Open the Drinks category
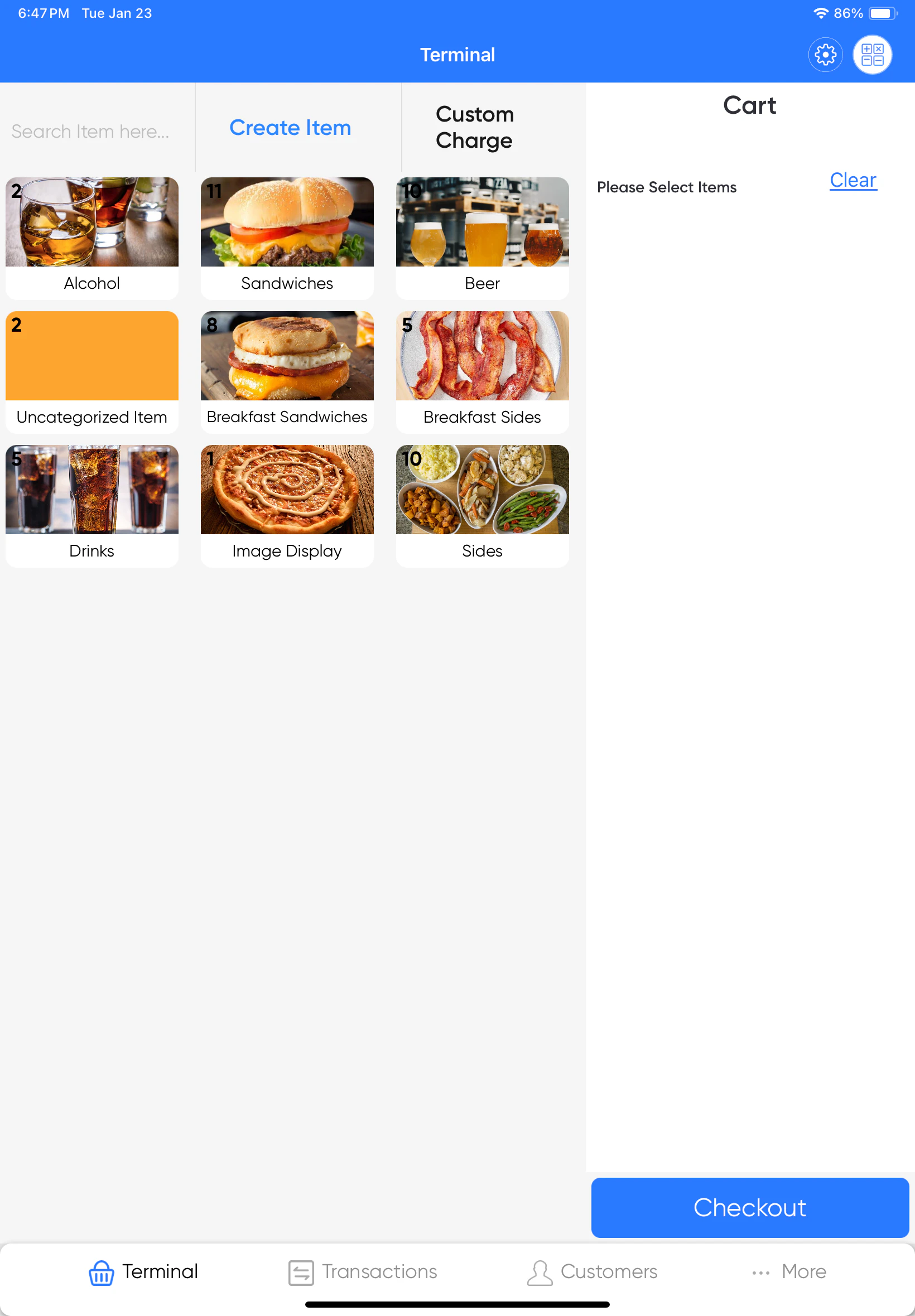 [92, 505]
